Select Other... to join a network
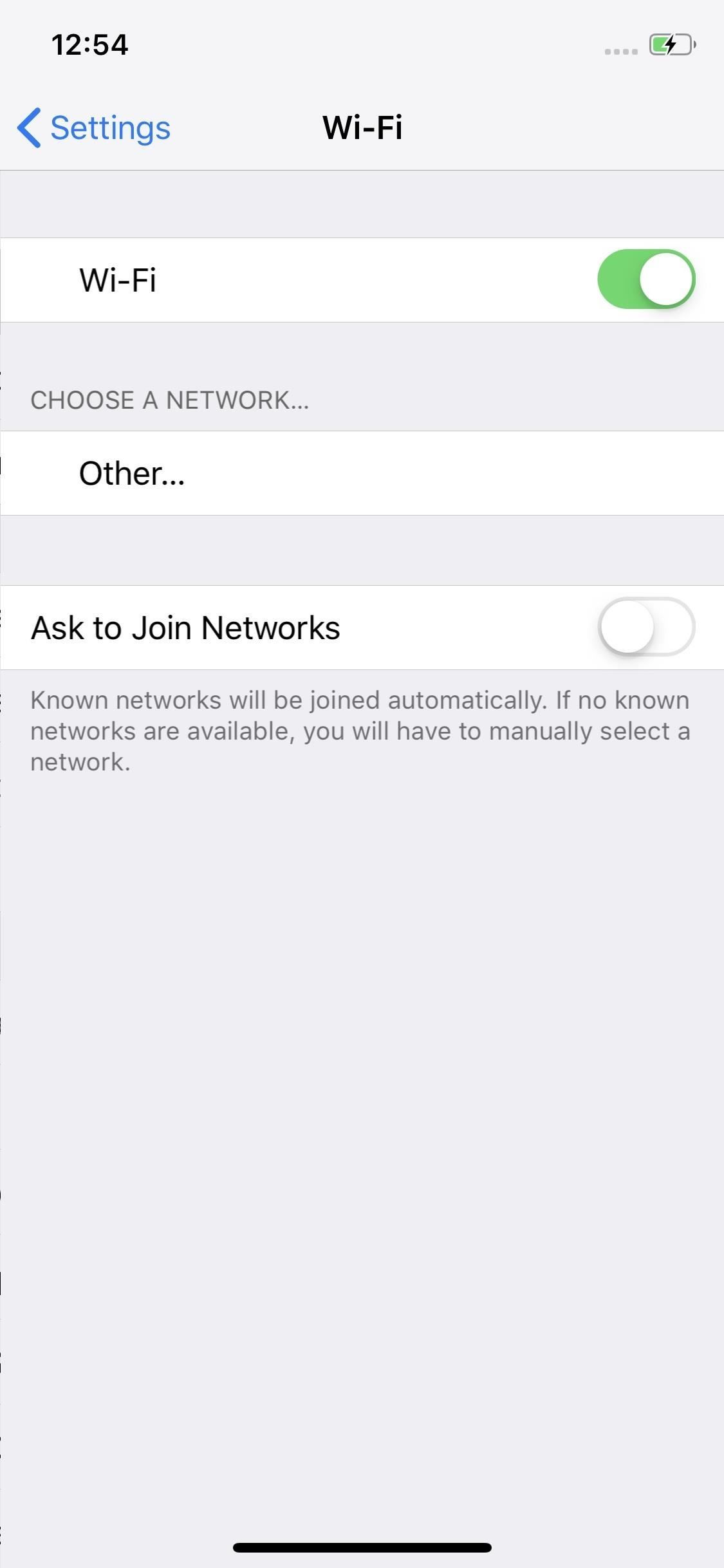Image resolution: width=724 pixels, height=1568 pixels. [132, 474]
